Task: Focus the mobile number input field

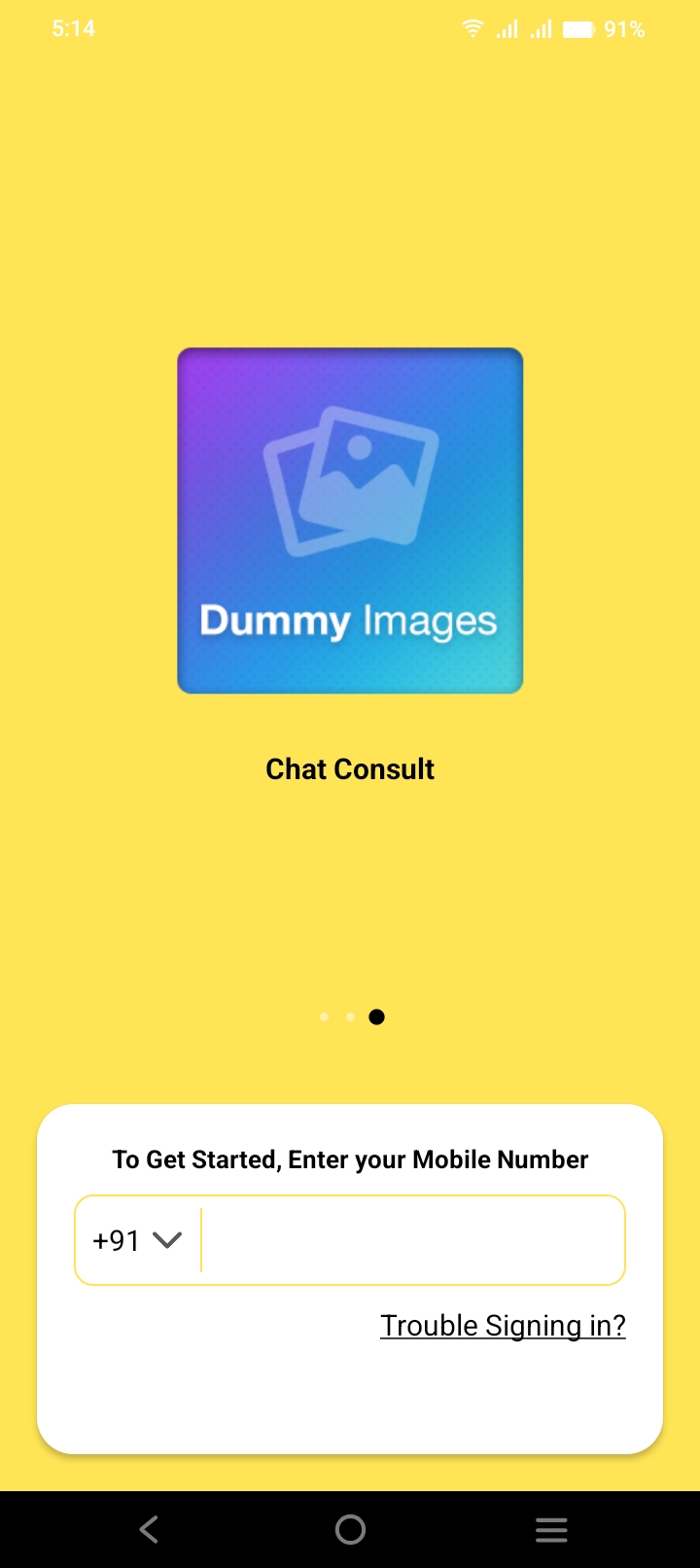Action: pyautogui.click(x=410, y=1240)
